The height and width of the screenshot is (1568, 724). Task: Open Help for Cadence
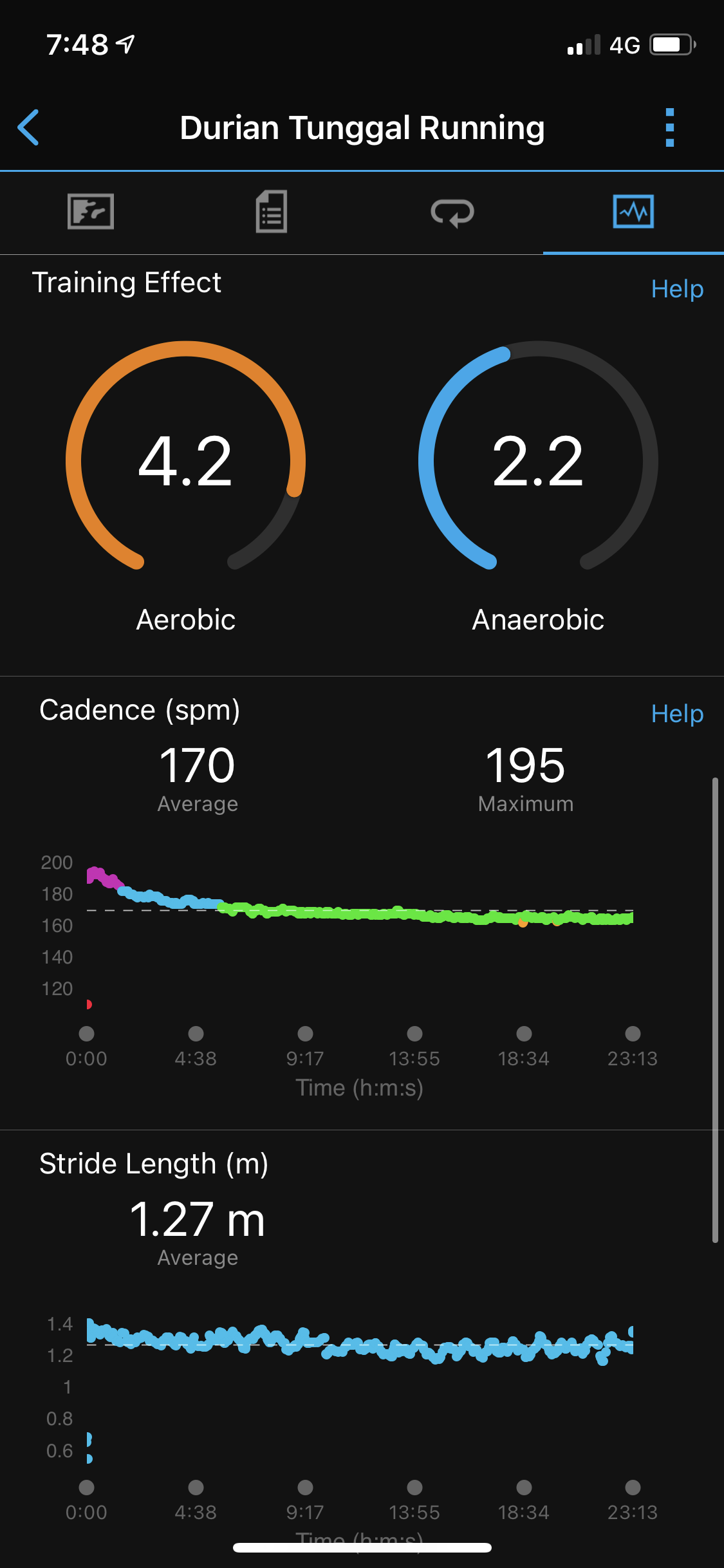[677, 714]
